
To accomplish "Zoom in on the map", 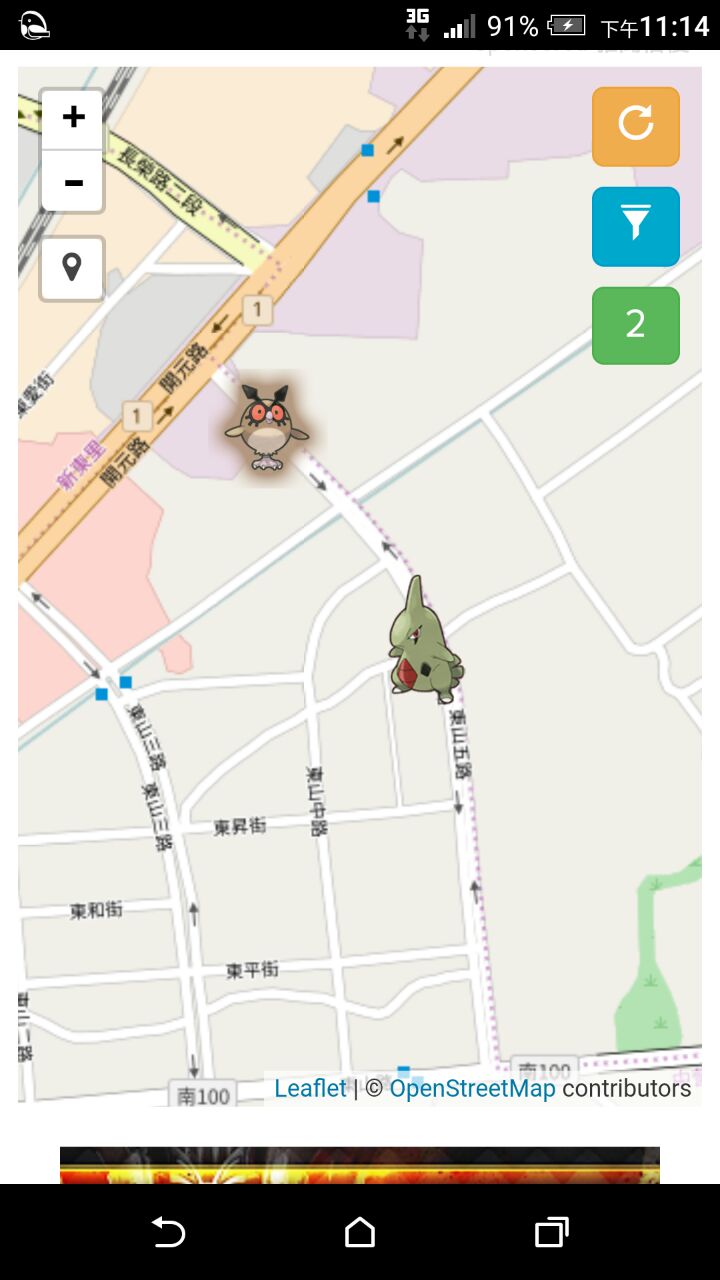I will (x=72, y=118).
